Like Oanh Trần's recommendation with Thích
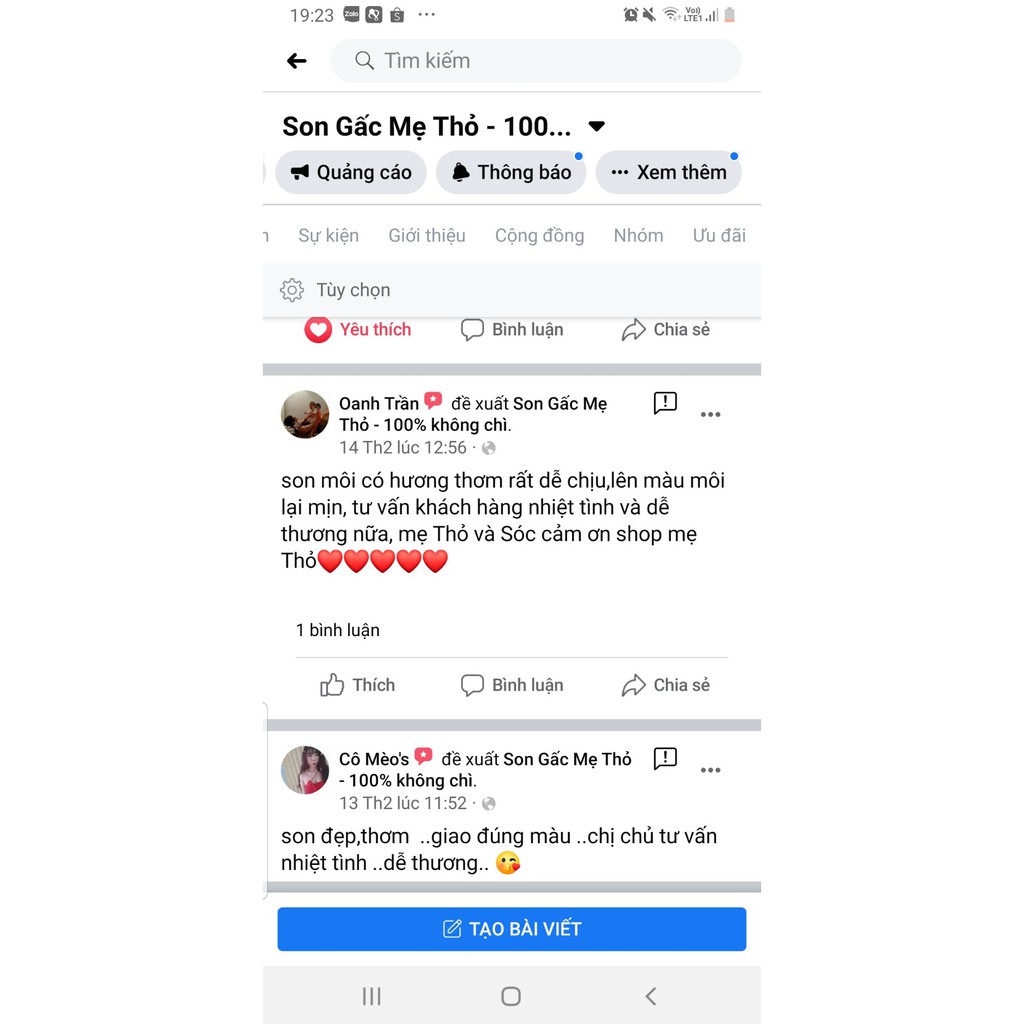Image resolution: width=1024 pixels, height=1024 pixels. click(x=358, y=685)
